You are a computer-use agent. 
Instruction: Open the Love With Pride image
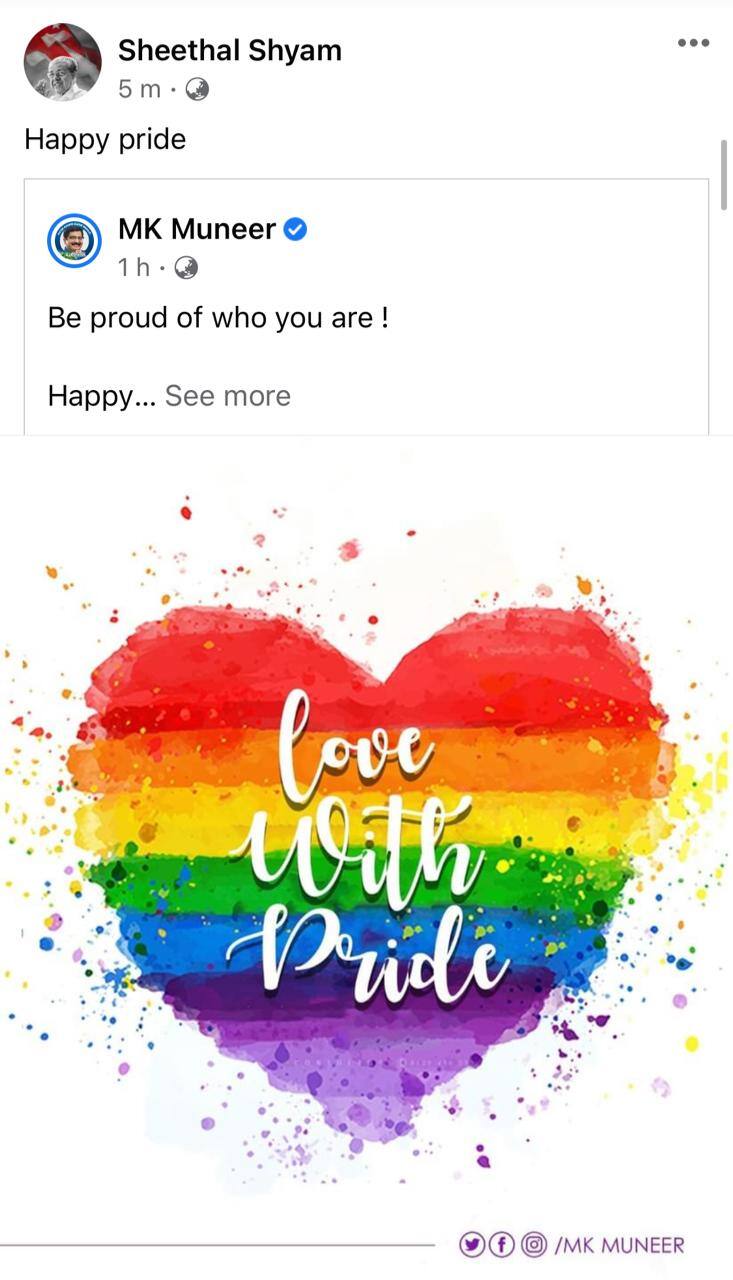(x=366, y=850)
